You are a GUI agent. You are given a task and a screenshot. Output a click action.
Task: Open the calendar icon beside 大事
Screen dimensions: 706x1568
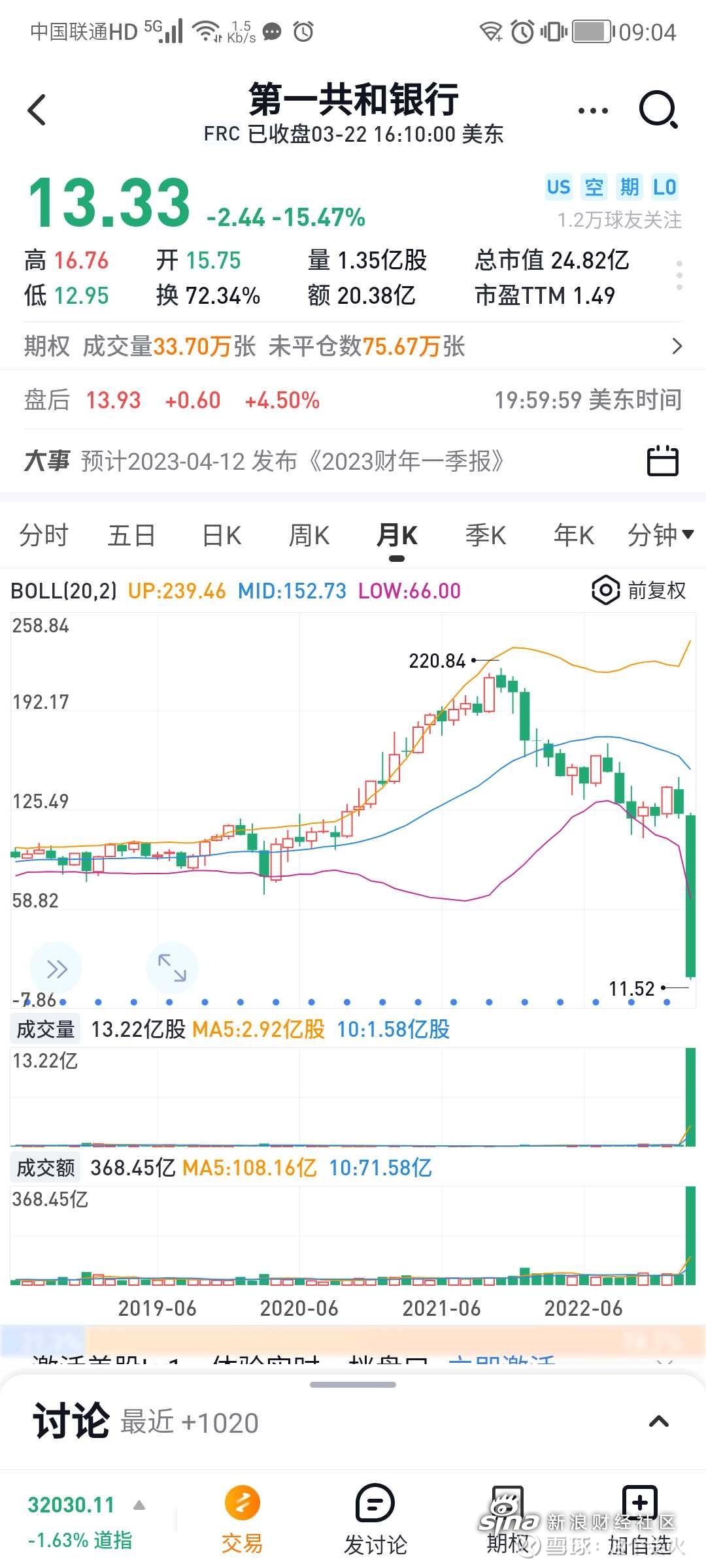[662, 461]
